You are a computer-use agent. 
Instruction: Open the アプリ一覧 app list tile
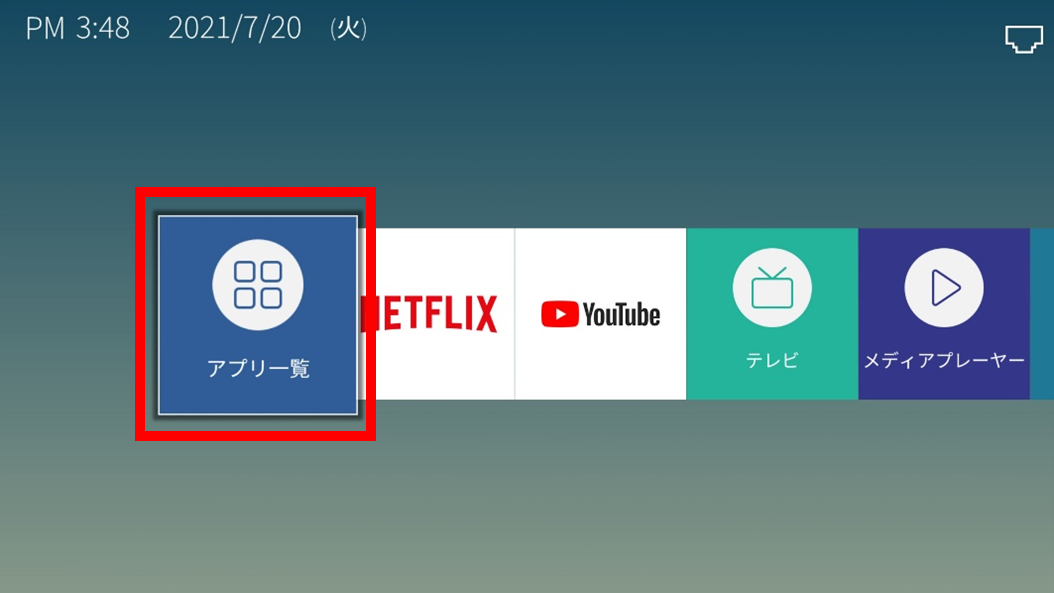[257, 314]
